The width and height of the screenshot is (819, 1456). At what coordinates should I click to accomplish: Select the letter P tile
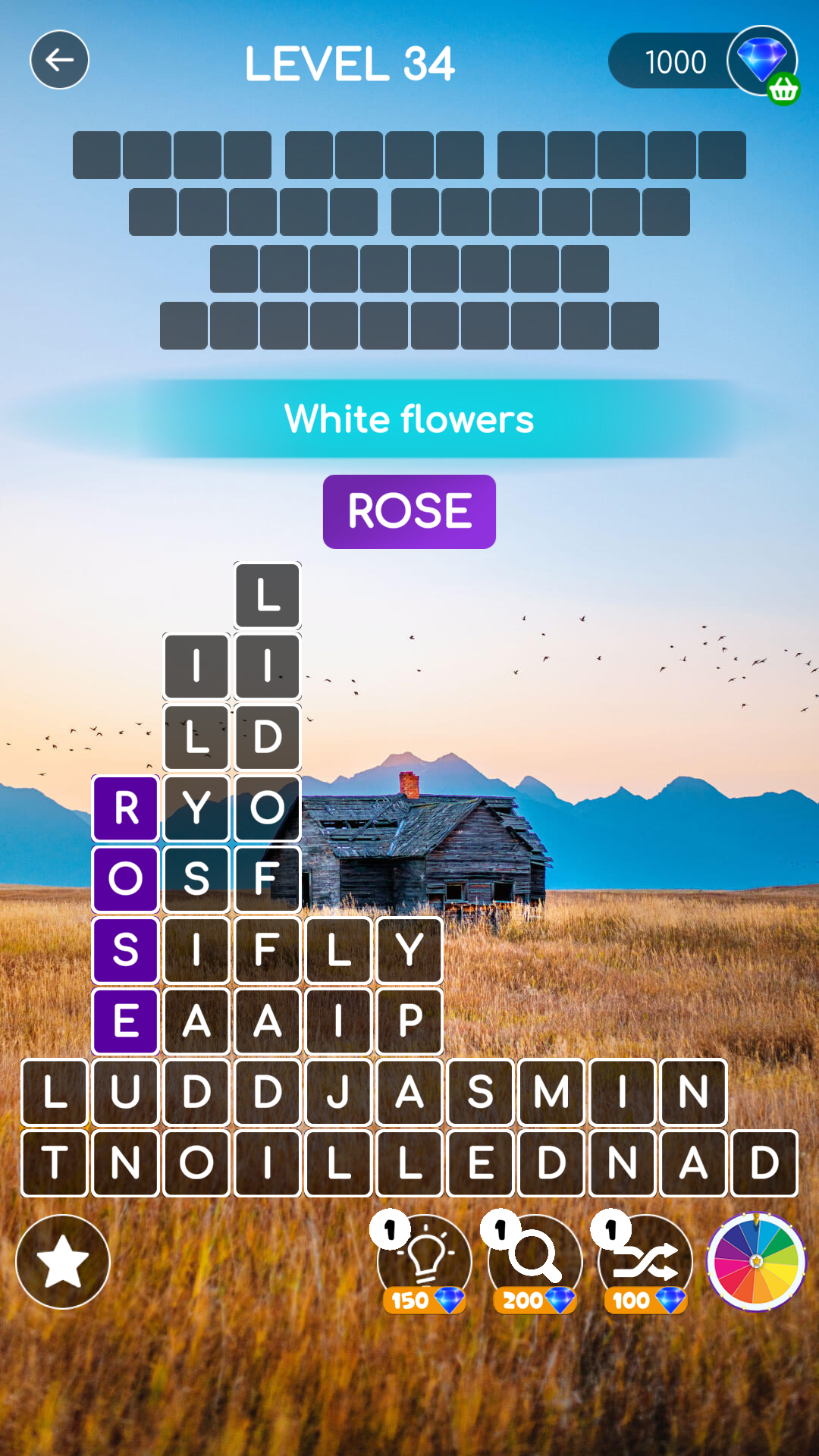tap(409, 1021)
